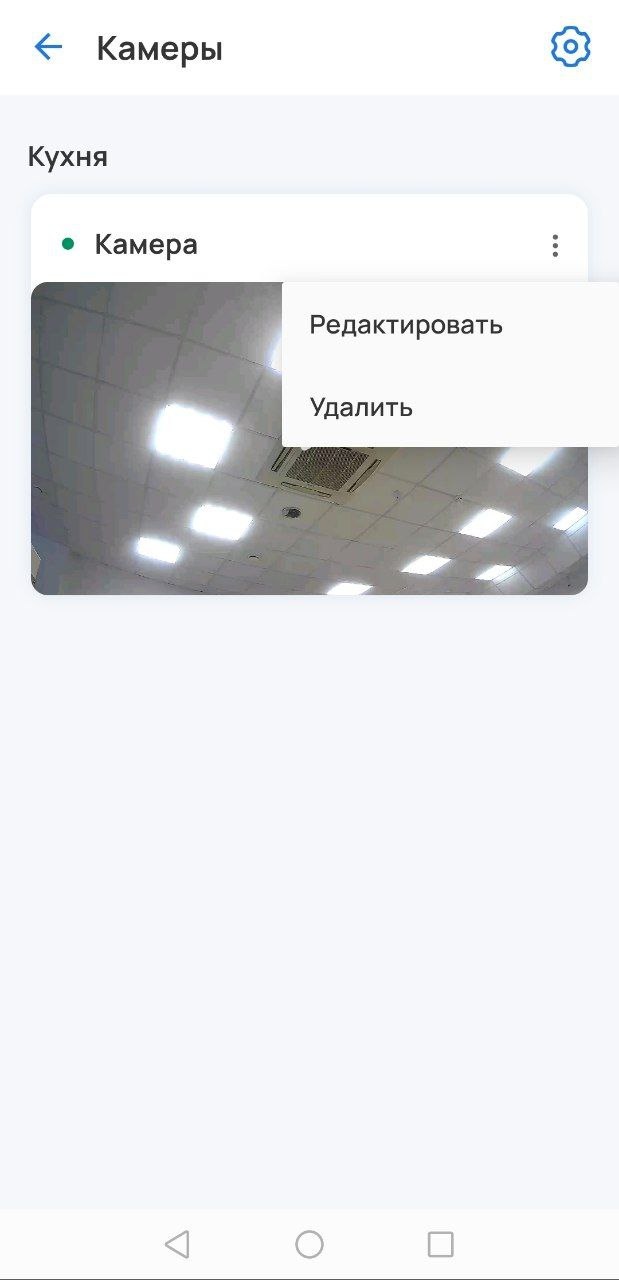
Task: Choose Удалить to delete the camera
Action: [x=361, y=407]
